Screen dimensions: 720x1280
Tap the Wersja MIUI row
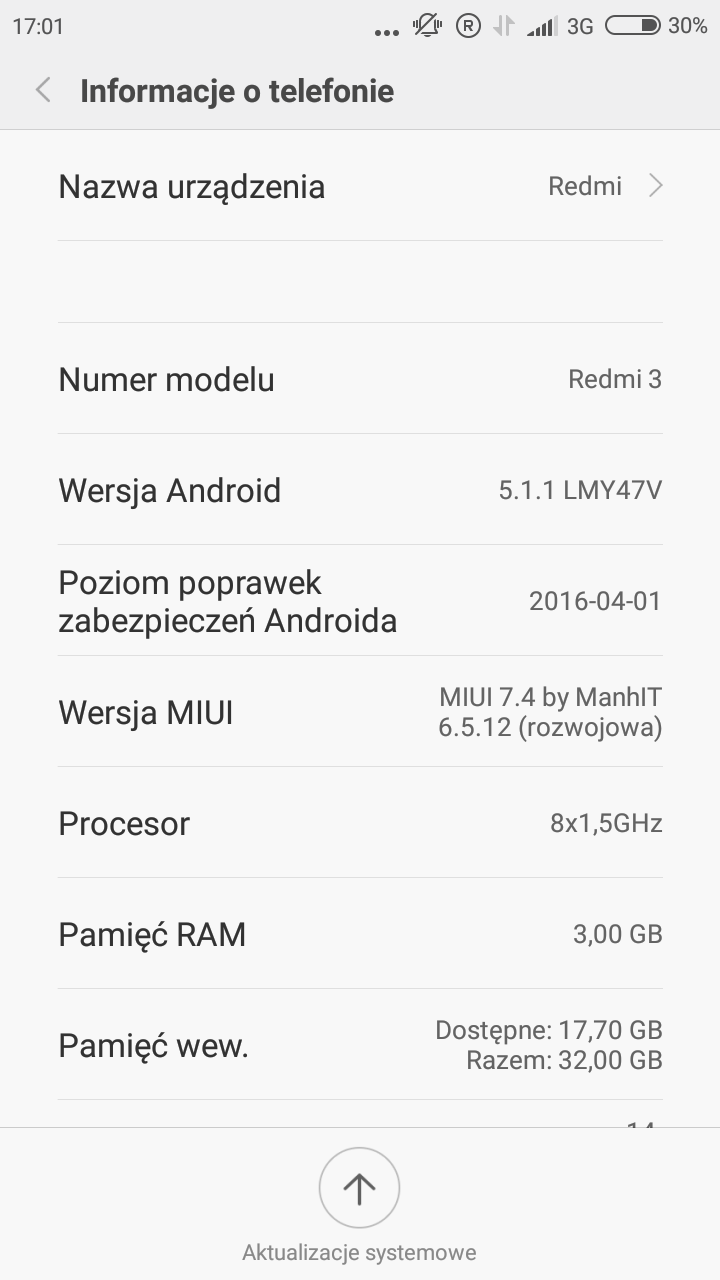coord(360,712)
